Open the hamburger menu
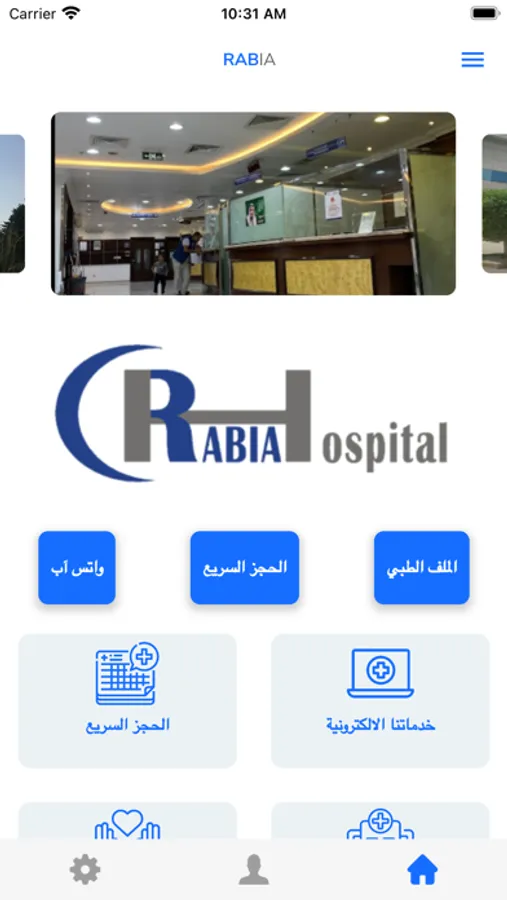This screenshot has width=507, height=900. [x=473, y=60]
